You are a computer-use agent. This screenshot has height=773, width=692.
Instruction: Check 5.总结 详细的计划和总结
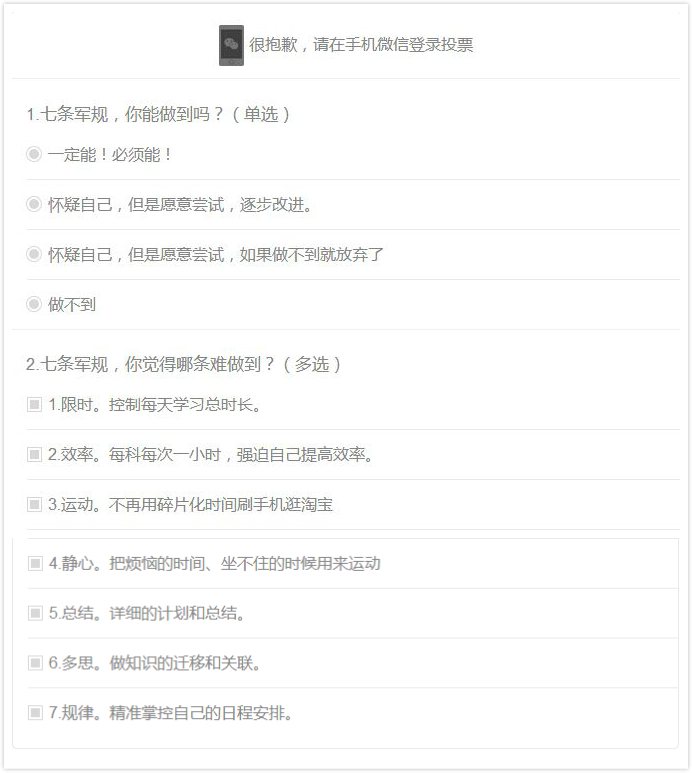(x=35, y=614)
